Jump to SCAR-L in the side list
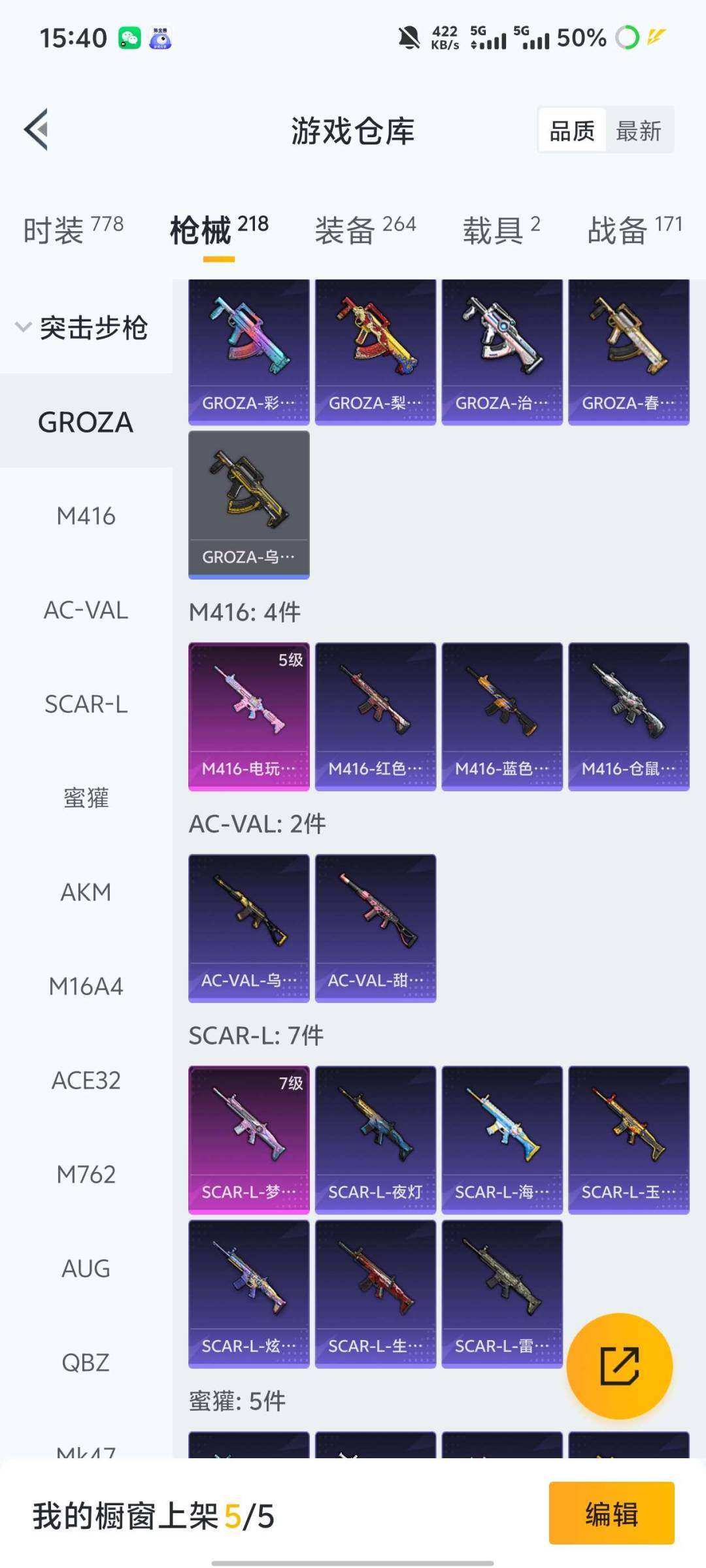The image size is (706, 1568). click(86, 704)
